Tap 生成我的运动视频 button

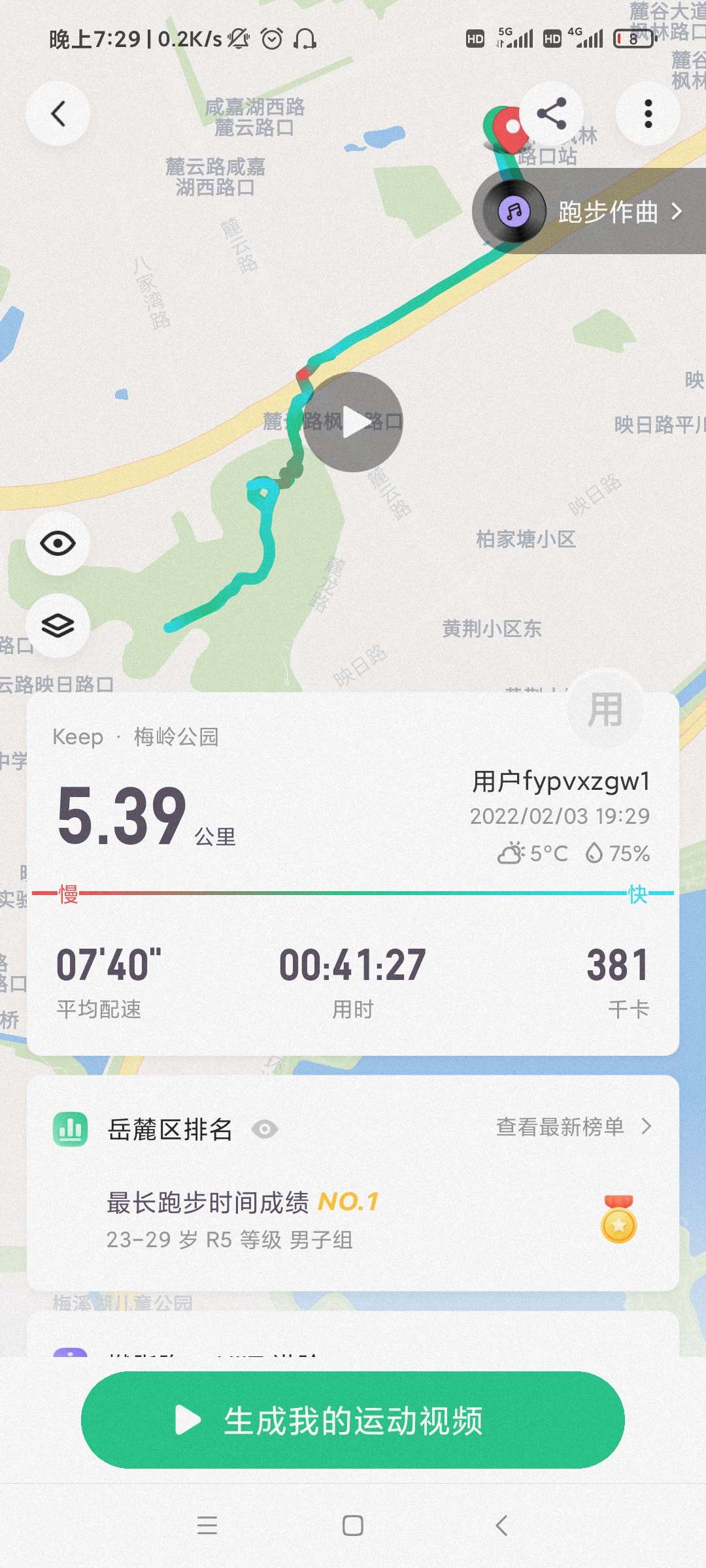point(353,1420)
